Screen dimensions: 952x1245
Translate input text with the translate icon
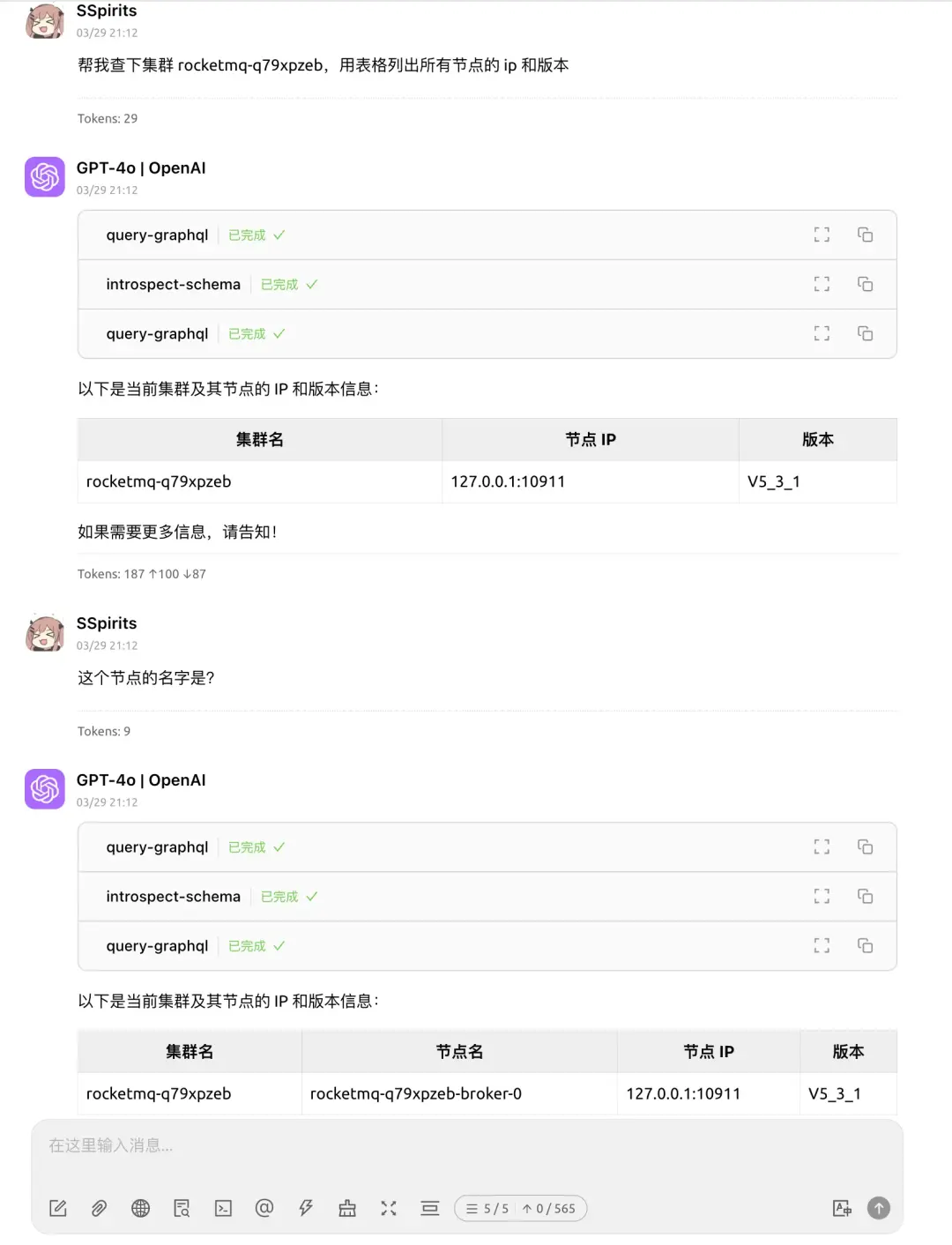click(x=842, y=1208)
